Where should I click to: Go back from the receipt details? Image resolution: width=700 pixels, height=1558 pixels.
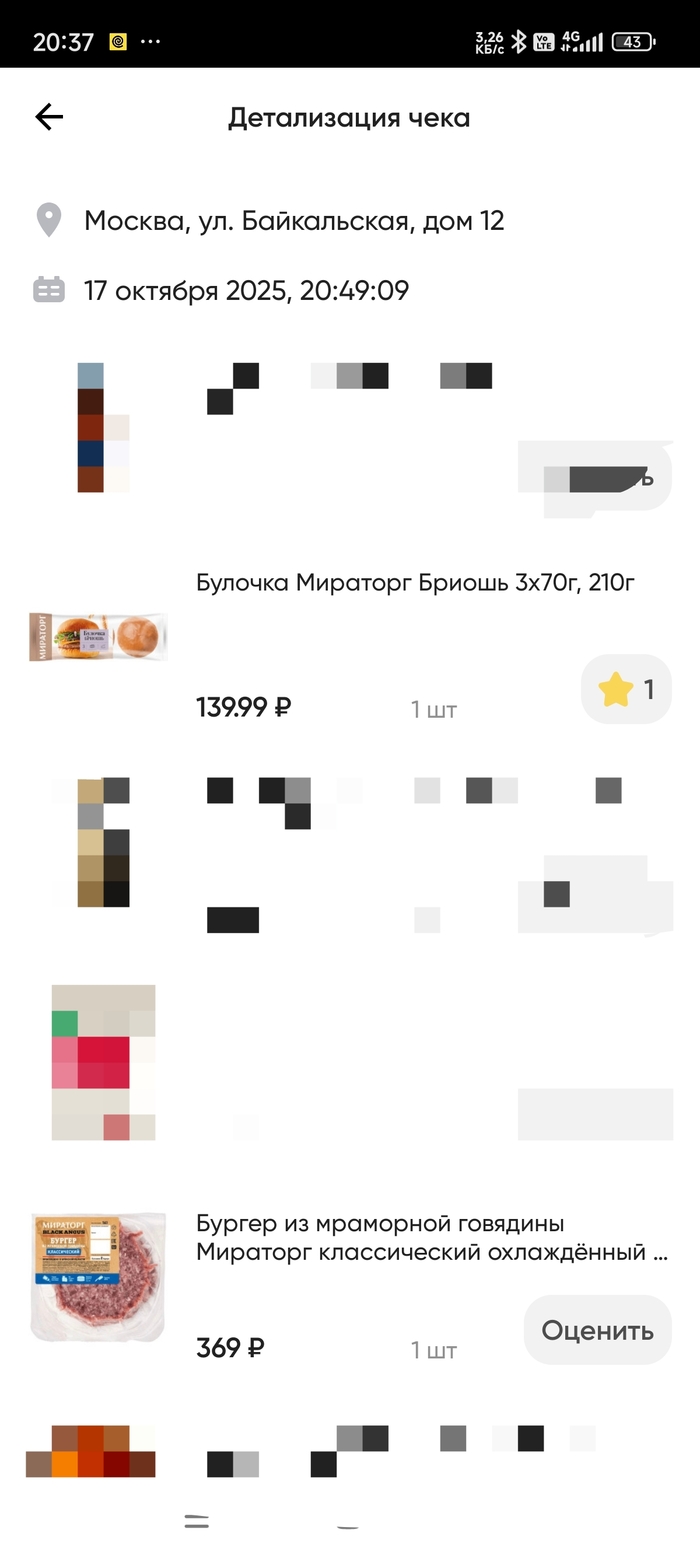(49, 117)
